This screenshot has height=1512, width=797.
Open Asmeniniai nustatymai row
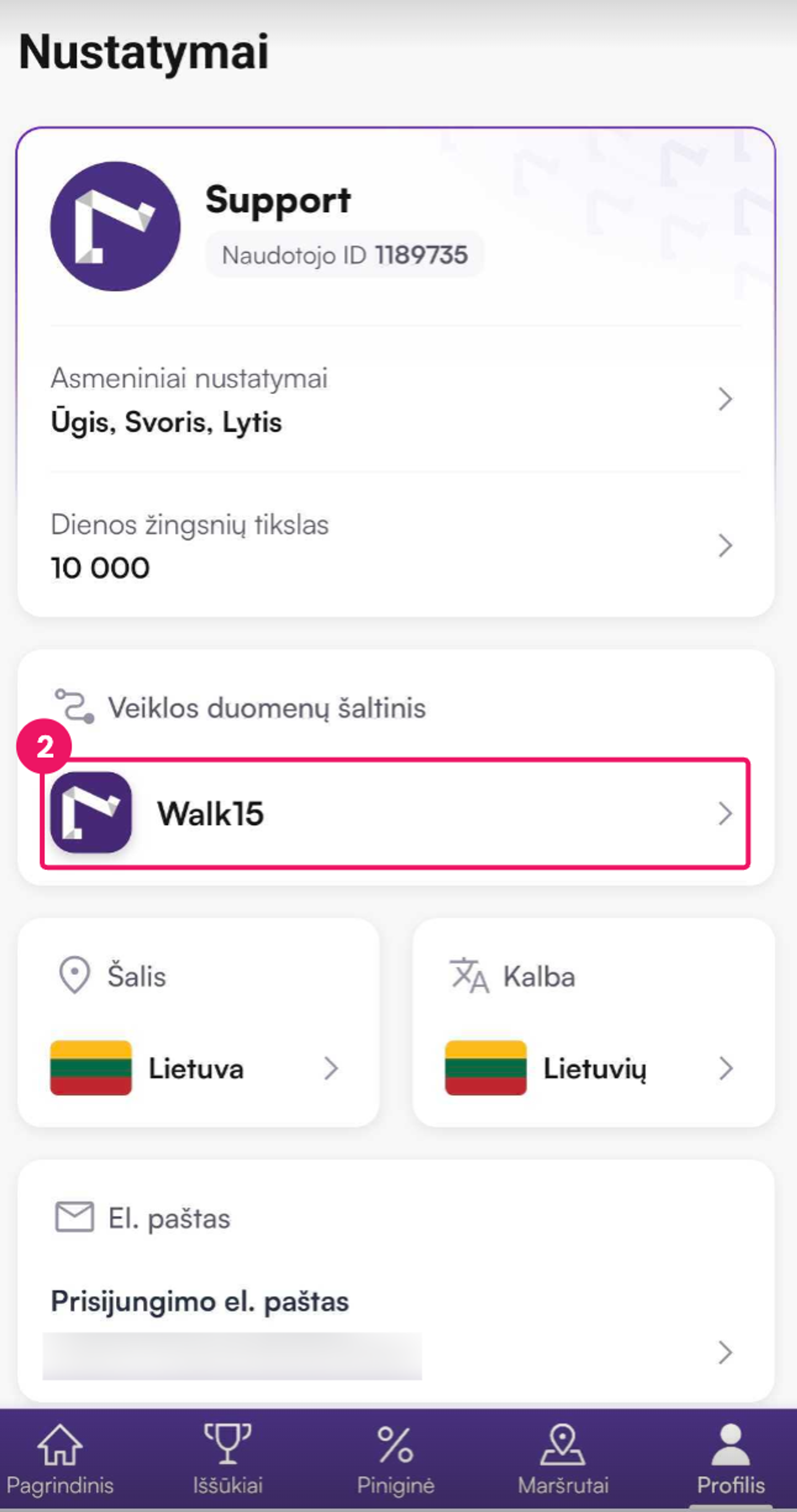coord(395,400)
